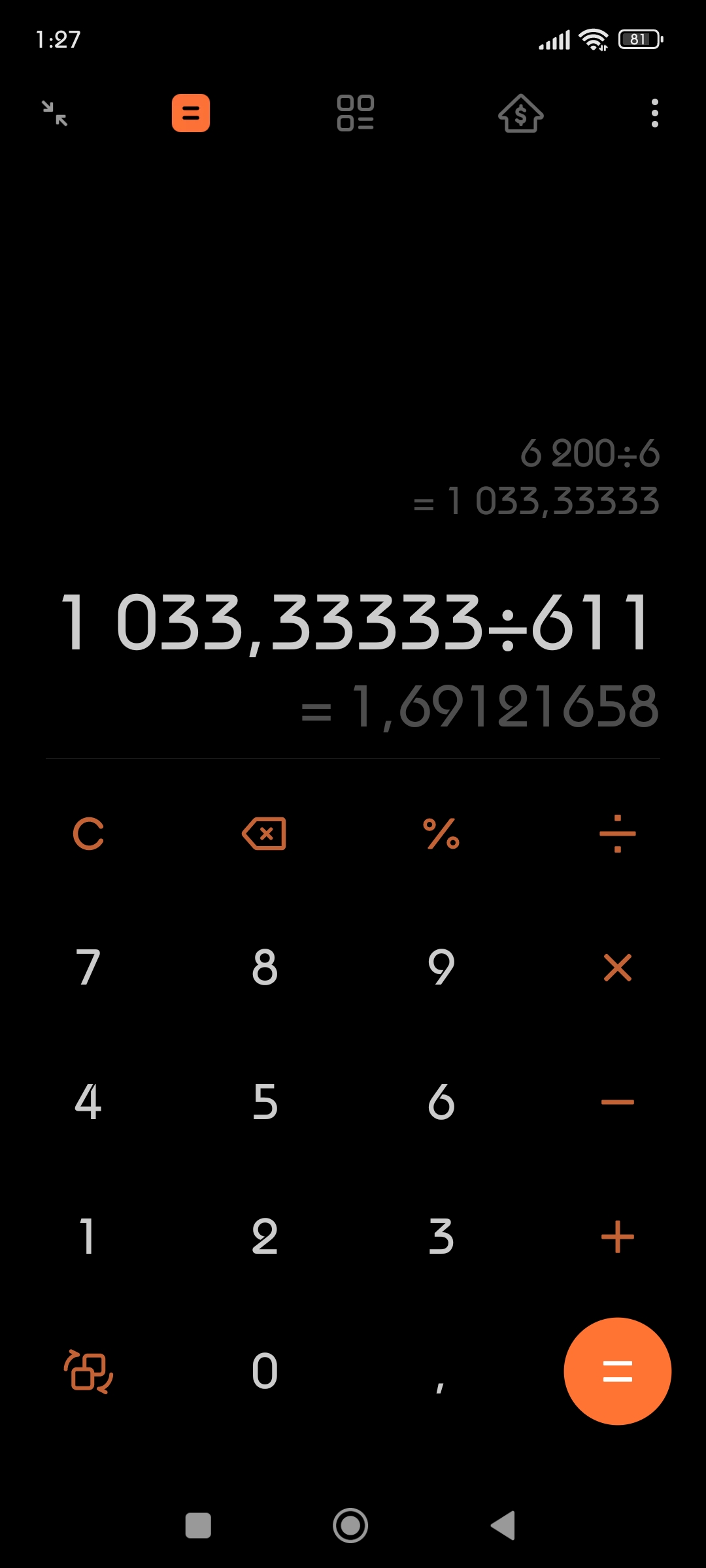
Task: Switch to the unit converter tab
Action: (x=355, y=113)
